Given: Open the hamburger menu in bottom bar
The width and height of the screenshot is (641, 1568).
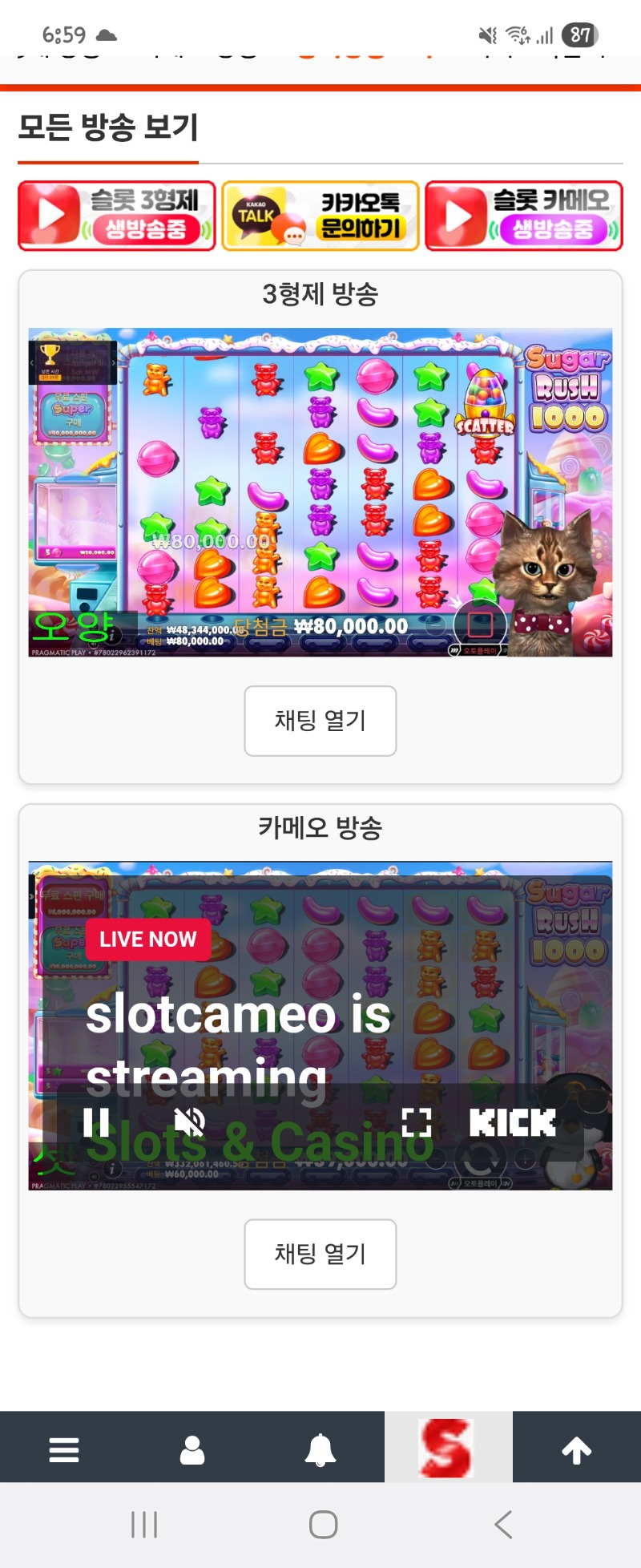Looking at the screenshot, I should [x=64, y=1450].
